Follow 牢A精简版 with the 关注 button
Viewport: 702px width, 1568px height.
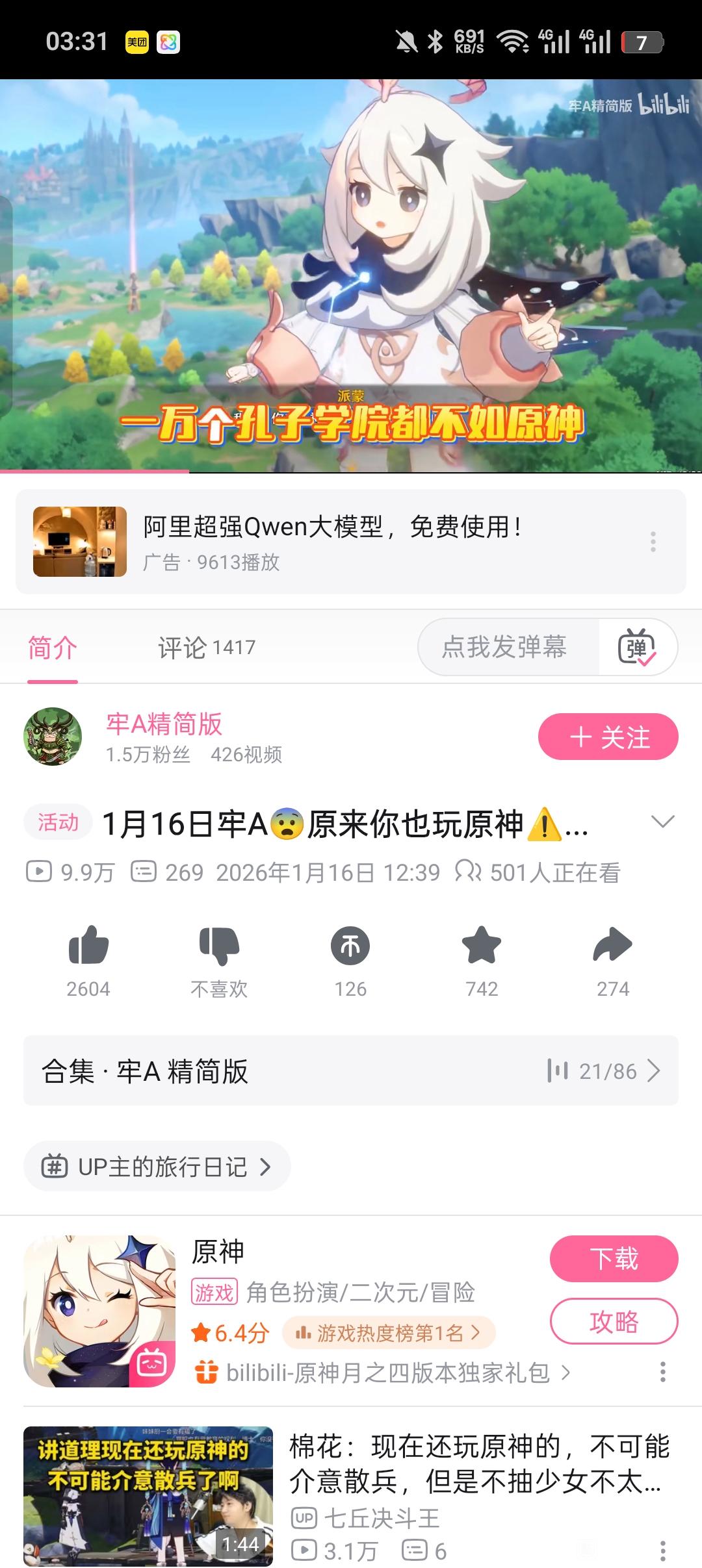coord(608,737)
